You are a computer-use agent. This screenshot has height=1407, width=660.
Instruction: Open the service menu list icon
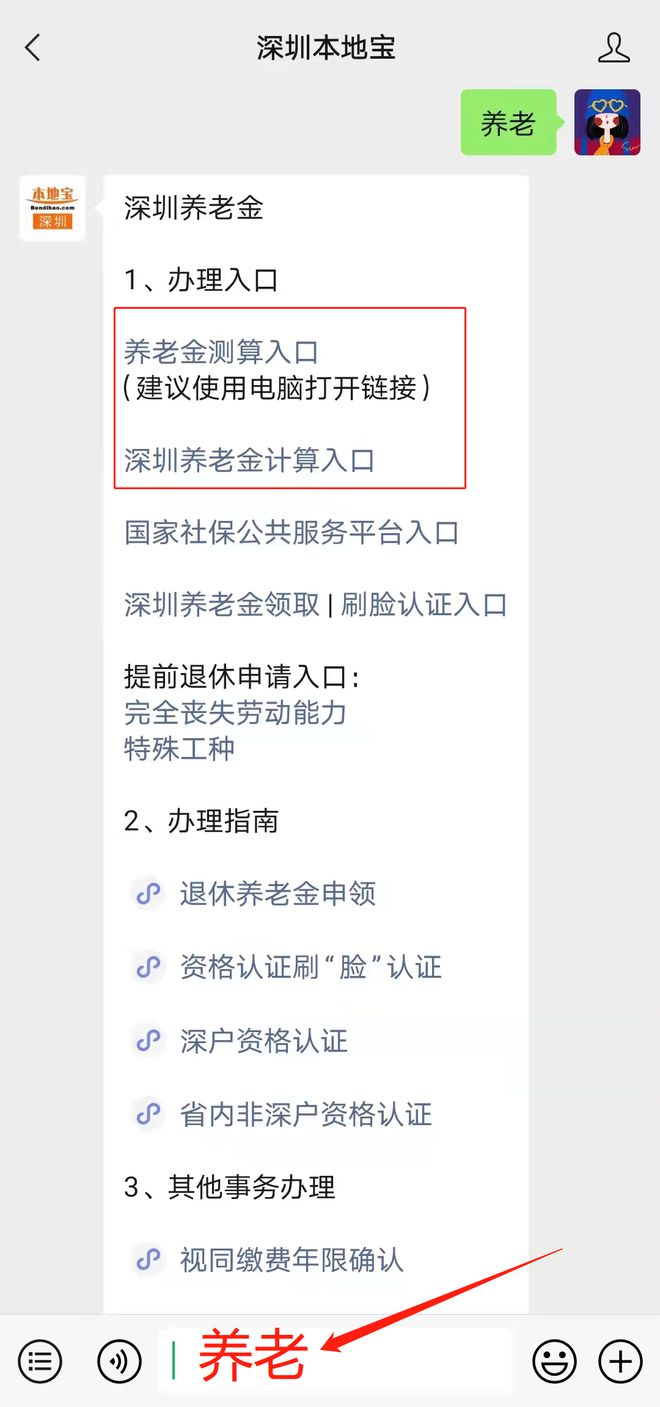point(41,1361)
